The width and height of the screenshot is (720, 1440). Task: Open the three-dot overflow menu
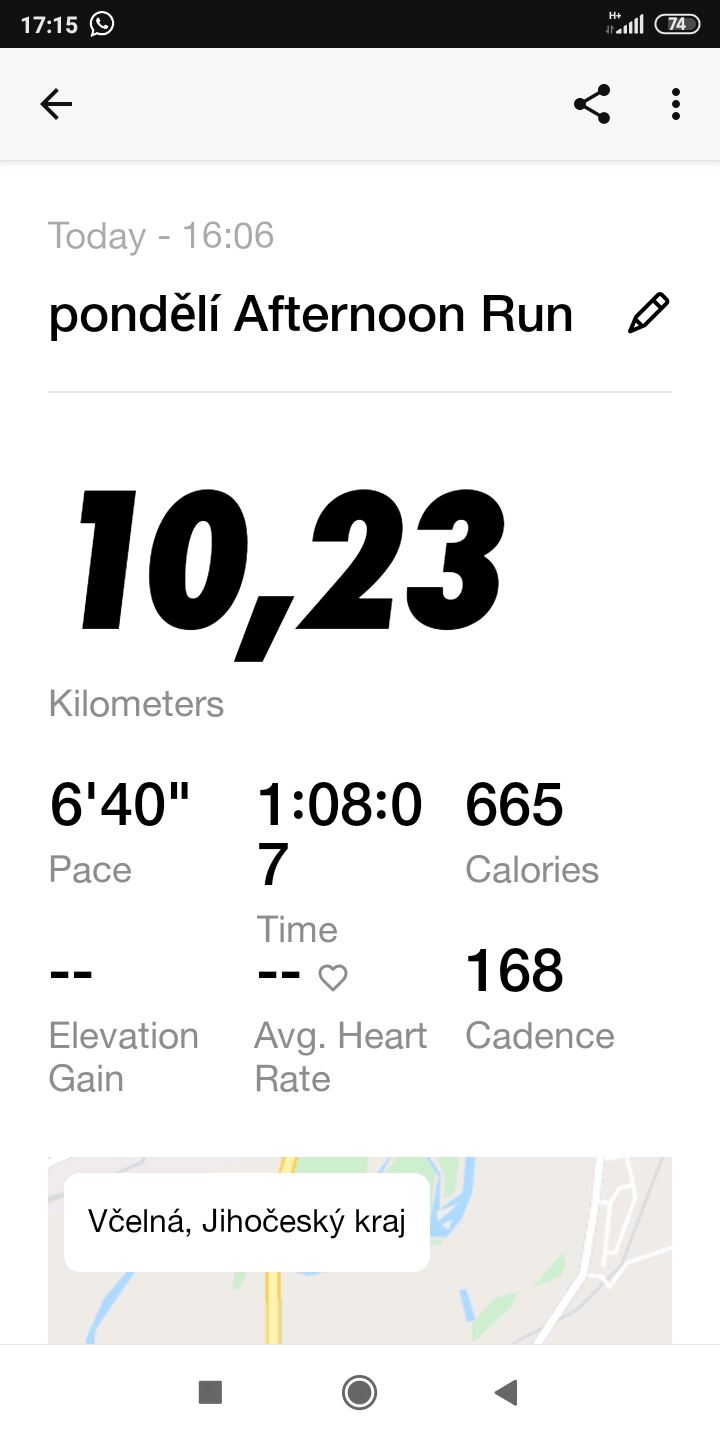tap(676, 104)
